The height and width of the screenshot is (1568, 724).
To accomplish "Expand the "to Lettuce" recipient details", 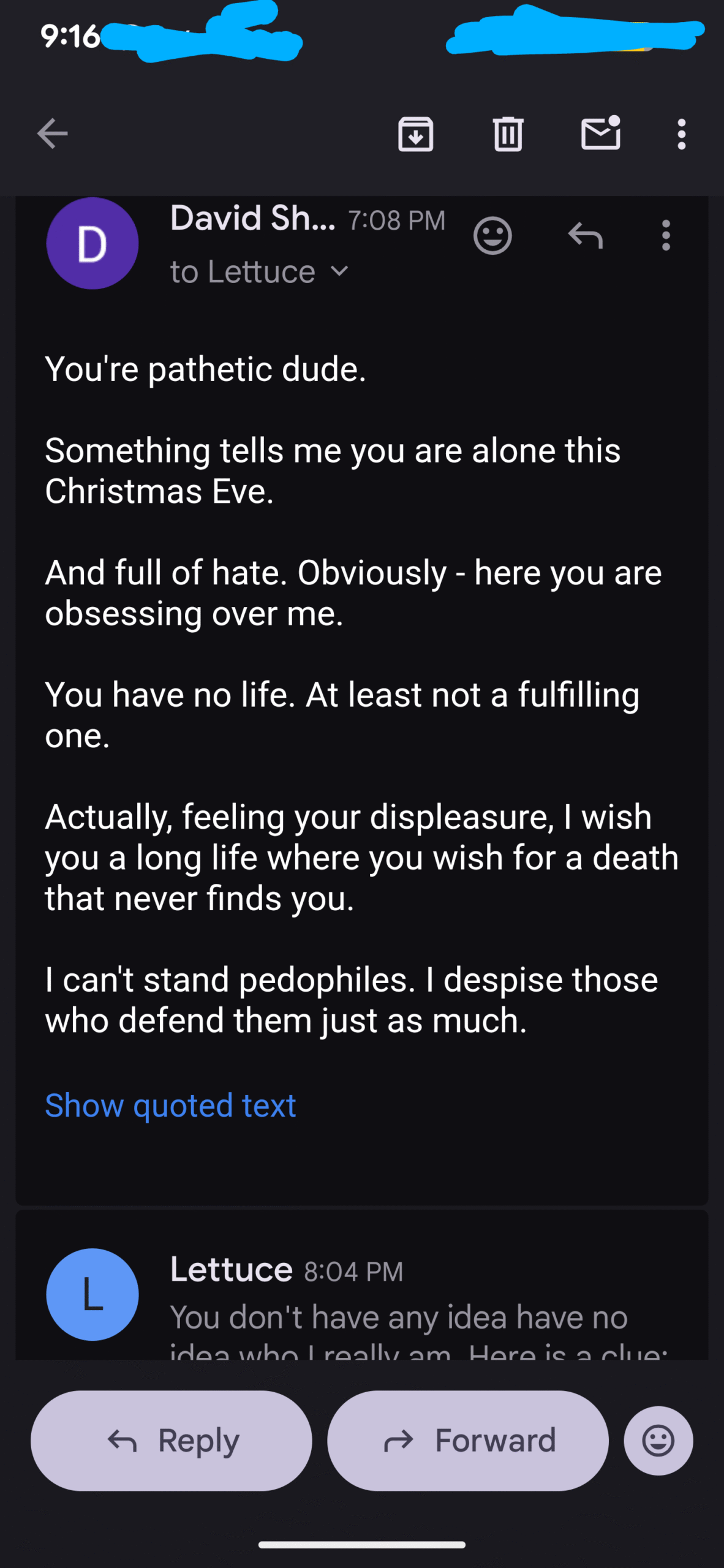I will pyautogui.click(x=339, y=271).
